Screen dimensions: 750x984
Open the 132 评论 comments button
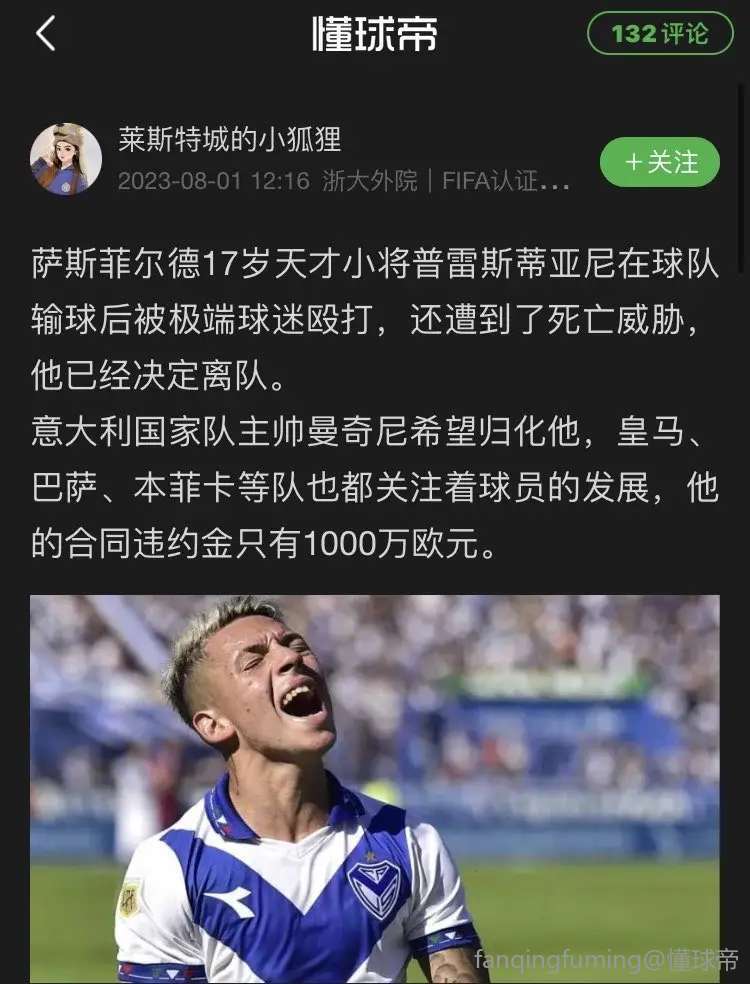[x=660, y=33]
